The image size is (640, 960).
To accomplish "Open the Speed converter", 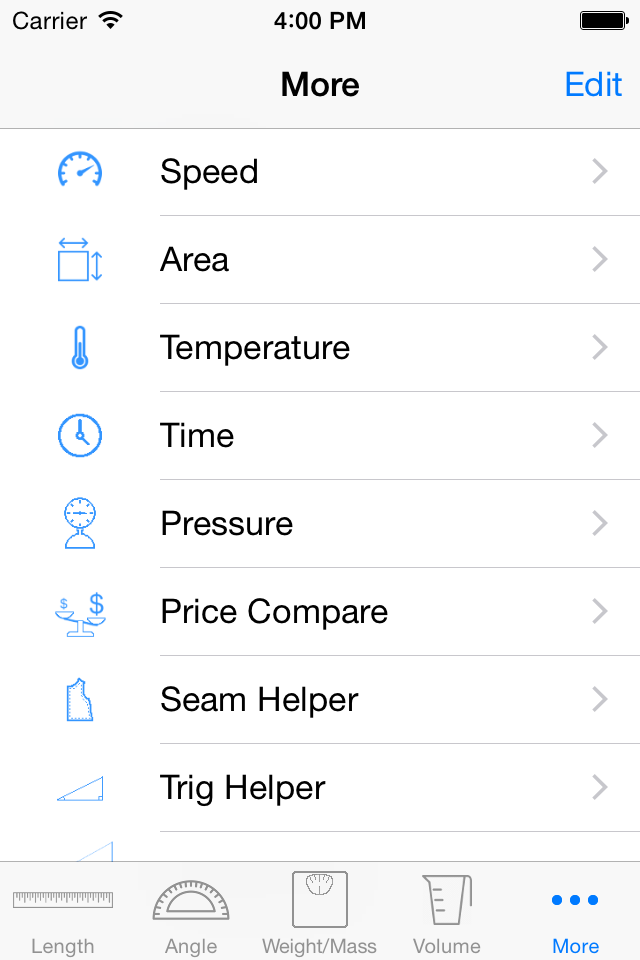I will [320, 171].
